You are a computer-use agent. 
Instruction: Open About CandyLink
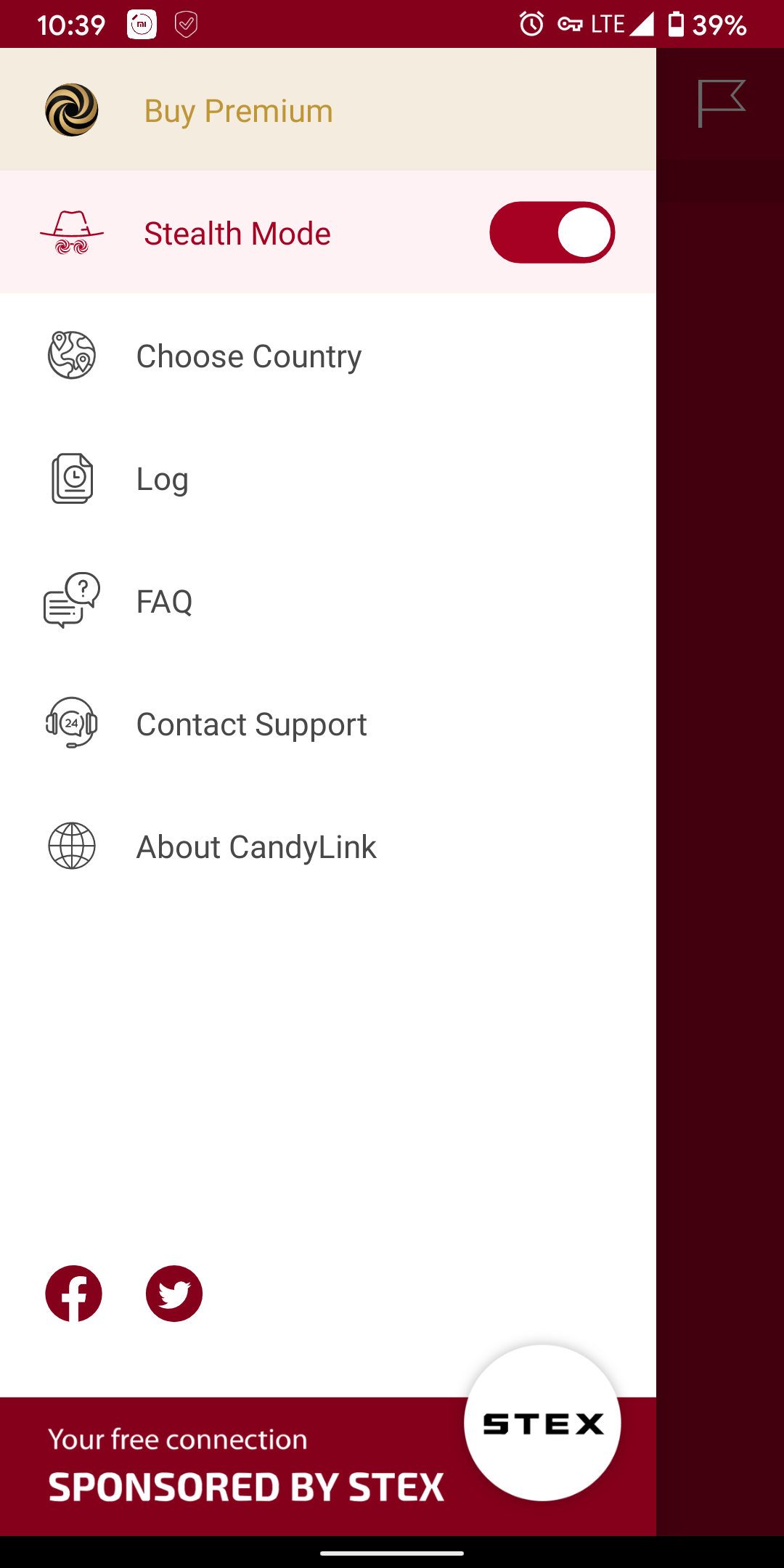click(256, 847)
